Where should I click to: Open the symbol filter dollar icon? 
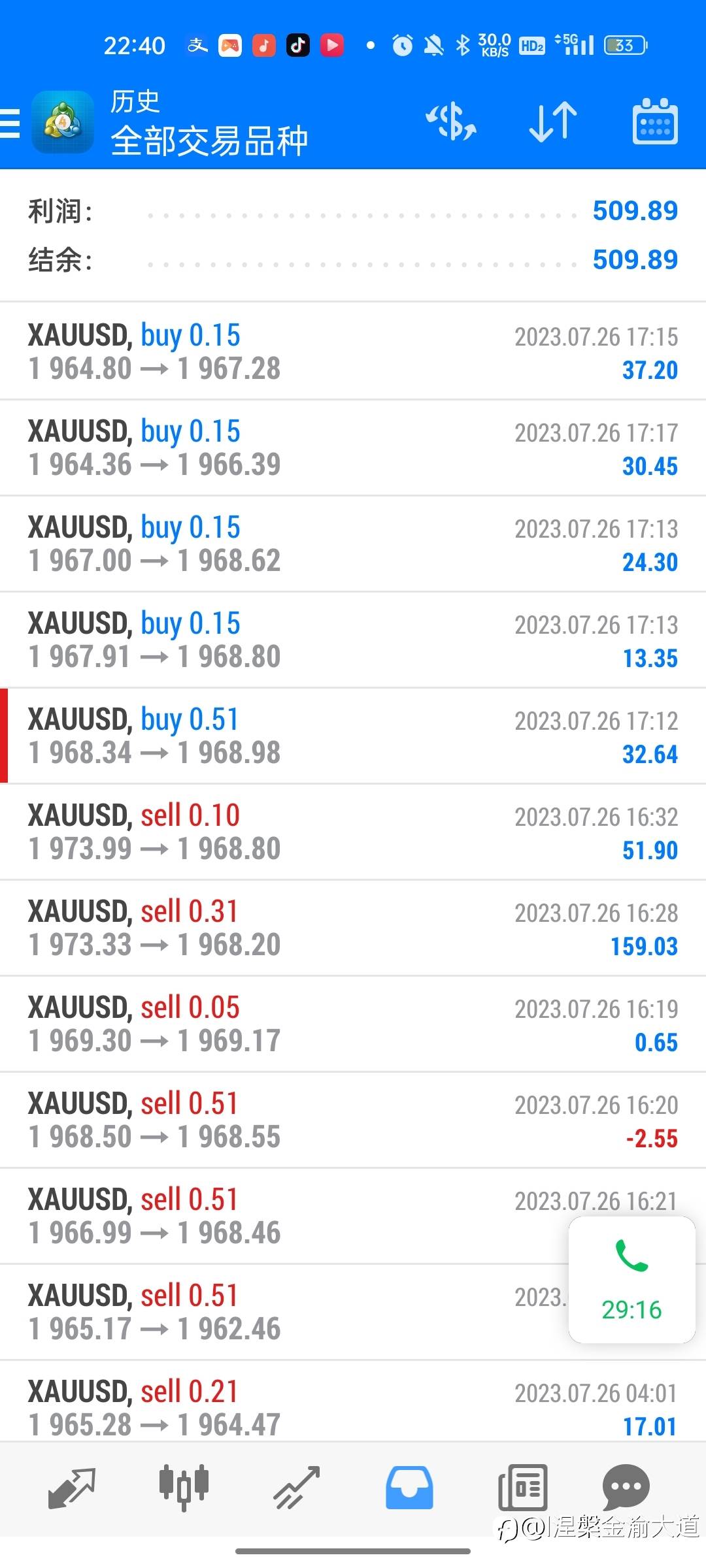coord(451,122)
